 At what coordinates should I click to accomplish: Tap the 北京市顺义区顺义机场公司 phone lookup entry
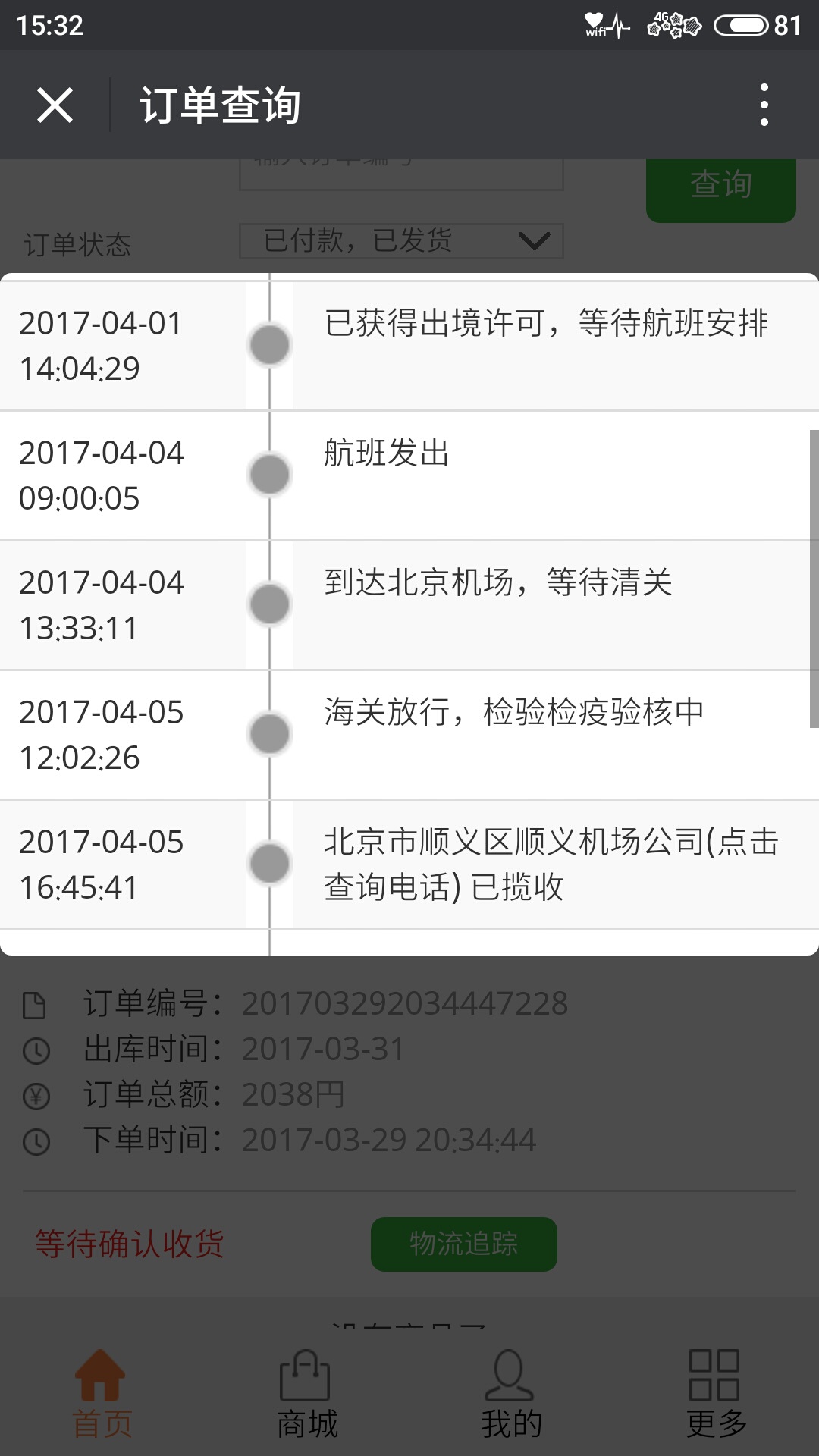coord(551,864)
